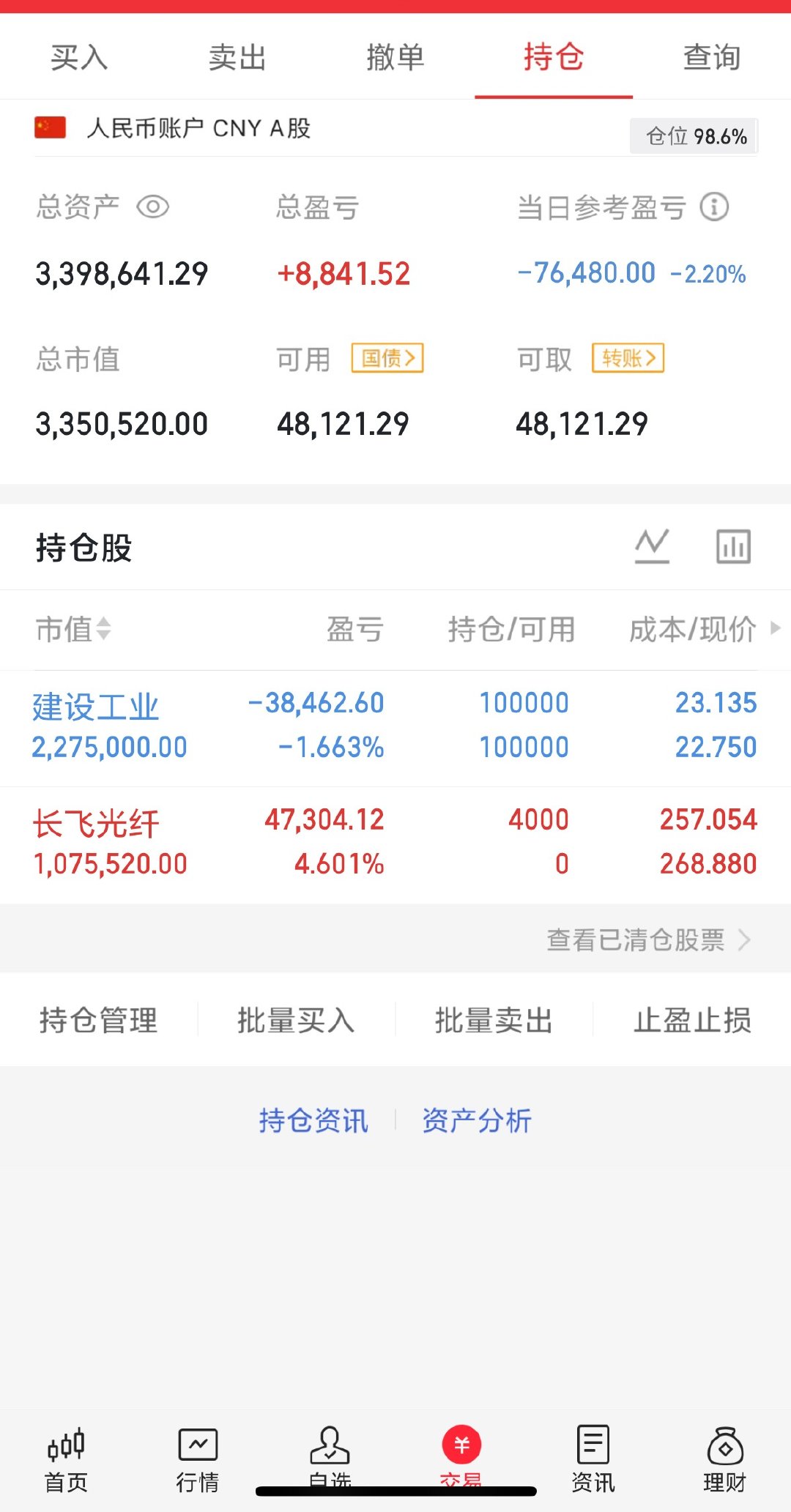The height and width of the screenshot is (1512, 791).
Task: Open the line chart view of holdings
Action: click(x=653, y=545)
